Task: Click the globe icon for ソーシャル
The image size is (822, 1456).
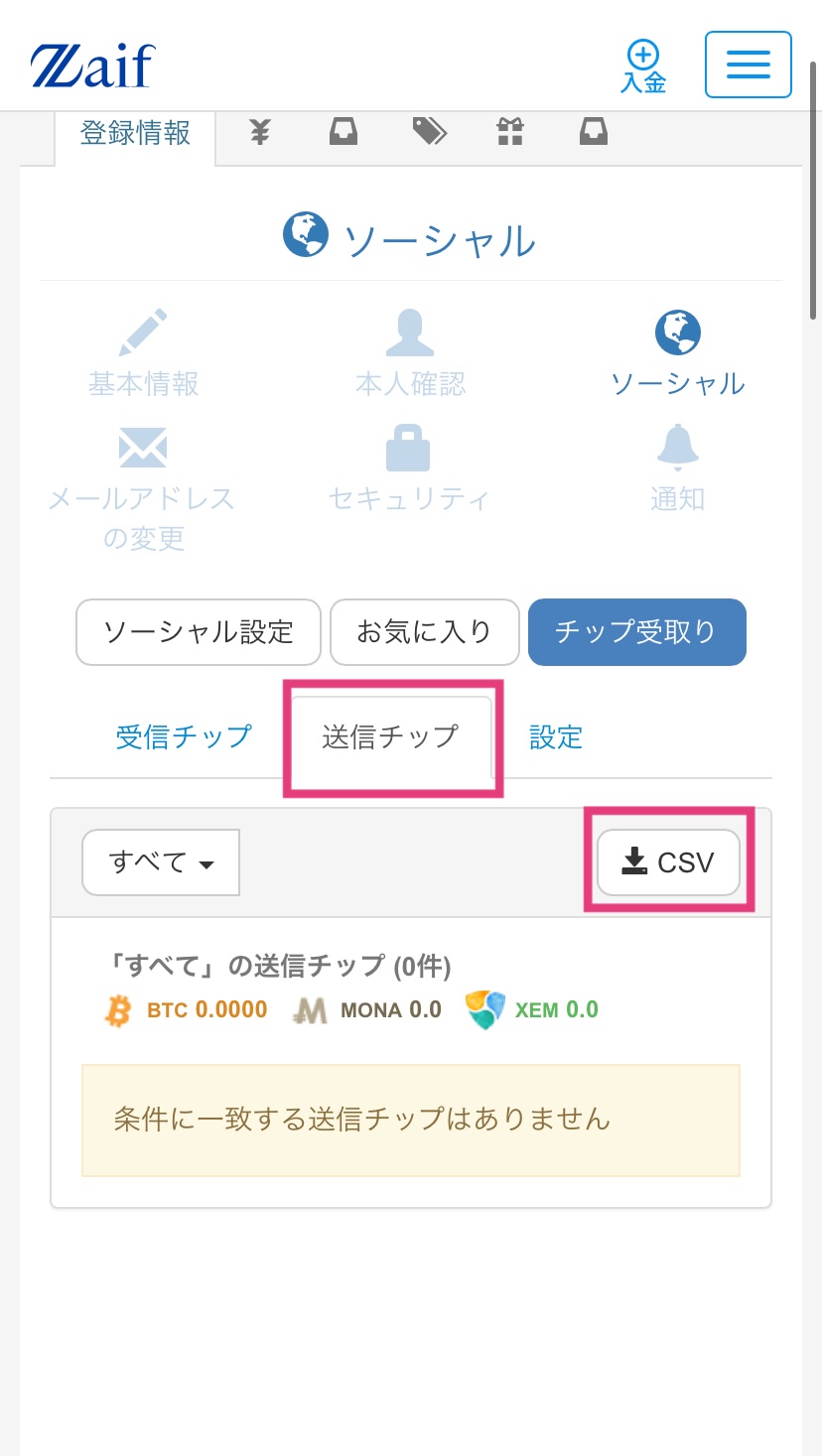Action: (x=677, y=331)
